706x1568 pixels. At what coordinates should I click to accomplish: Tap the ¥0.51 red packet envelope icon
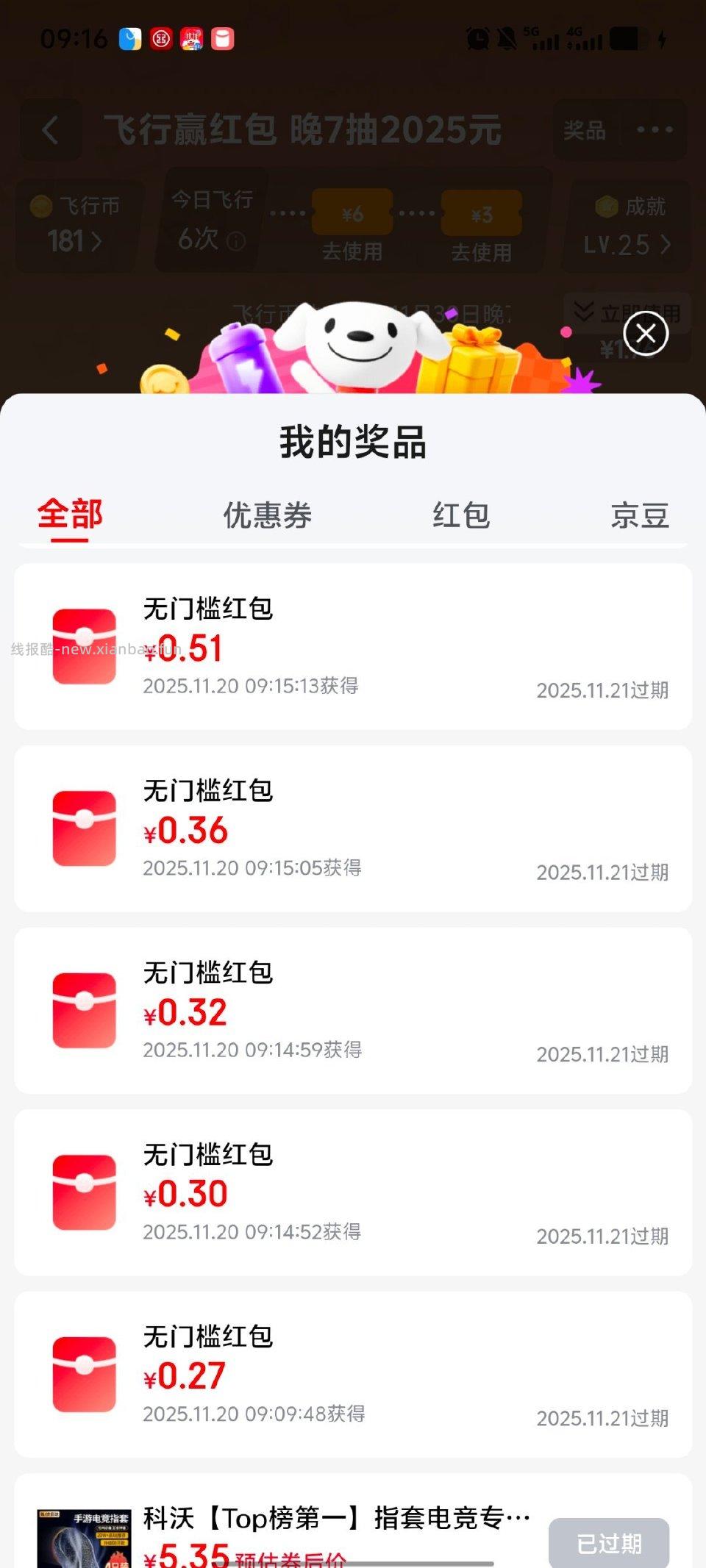point(83,645)
